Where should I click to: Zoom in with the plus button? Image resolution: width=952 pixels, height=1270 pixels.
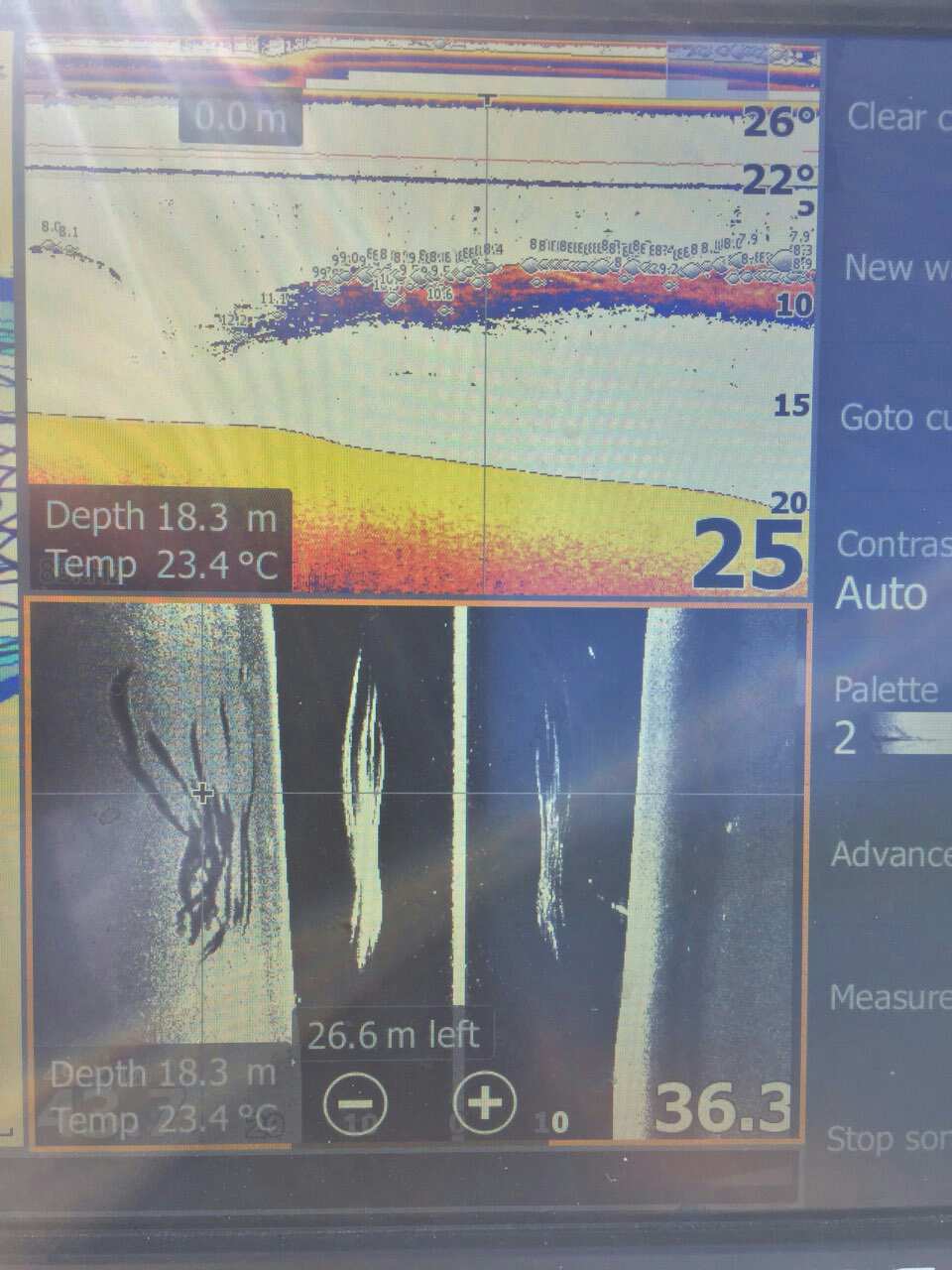[x=485, y=1100]
